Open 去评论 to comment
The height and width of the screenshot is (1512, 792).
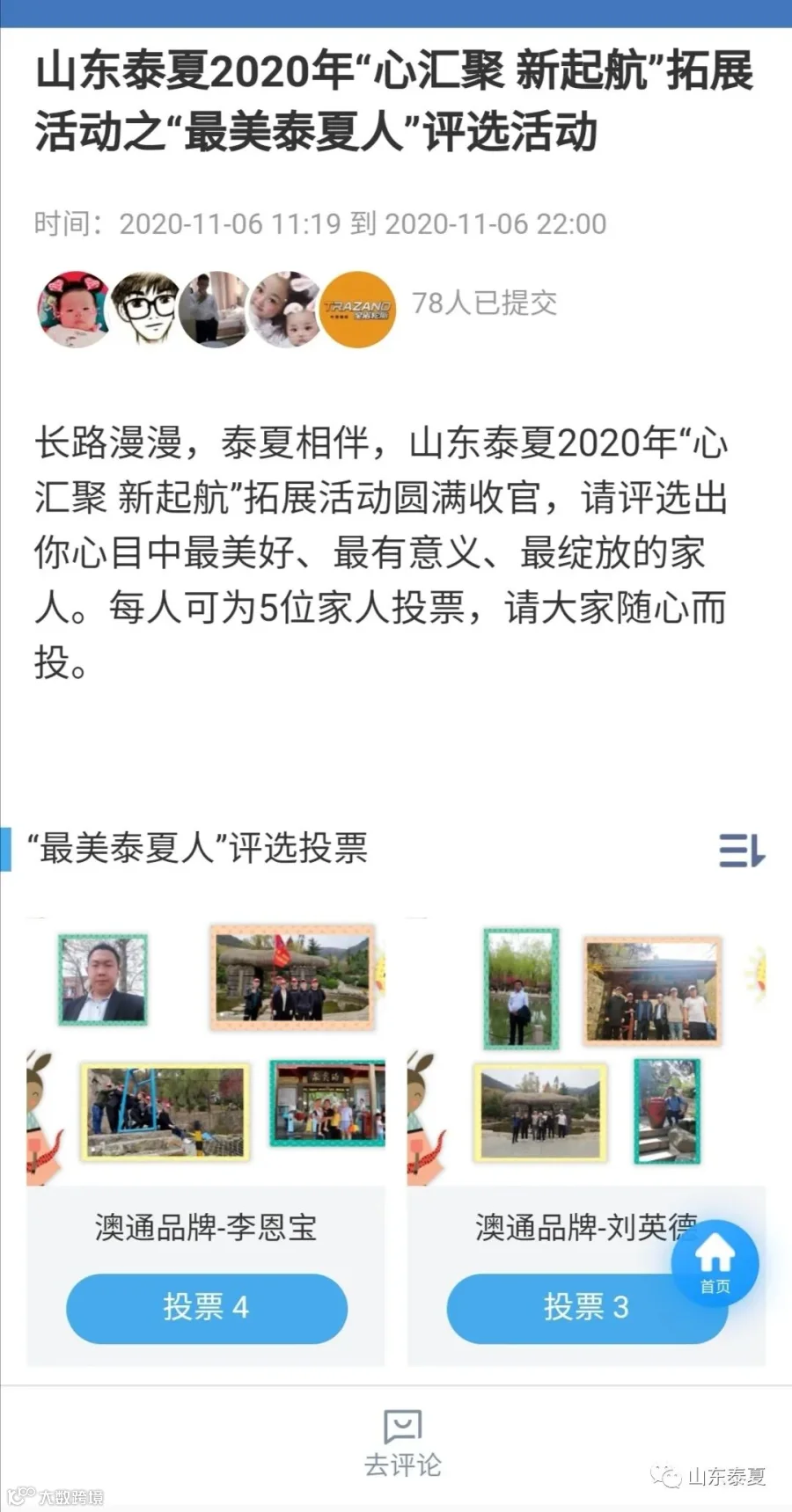click(x=402, y=1443)
